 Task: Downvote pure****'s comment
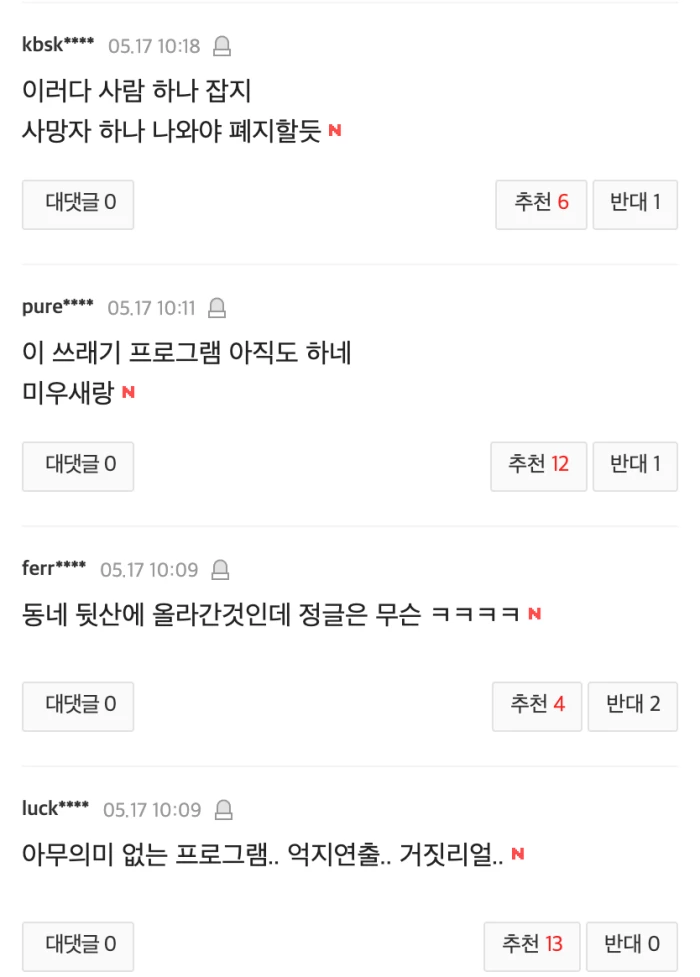click(635, 466)
